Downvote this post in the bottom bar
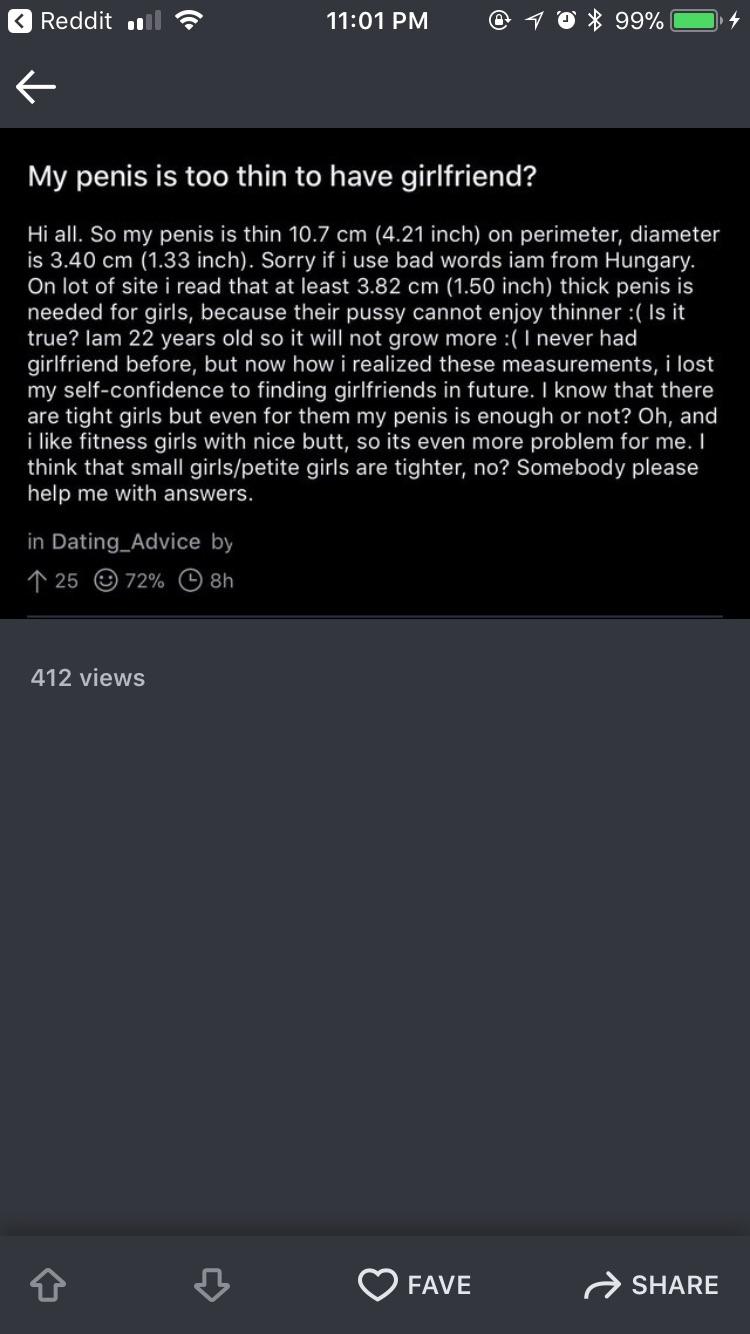 click(211, 1285)
